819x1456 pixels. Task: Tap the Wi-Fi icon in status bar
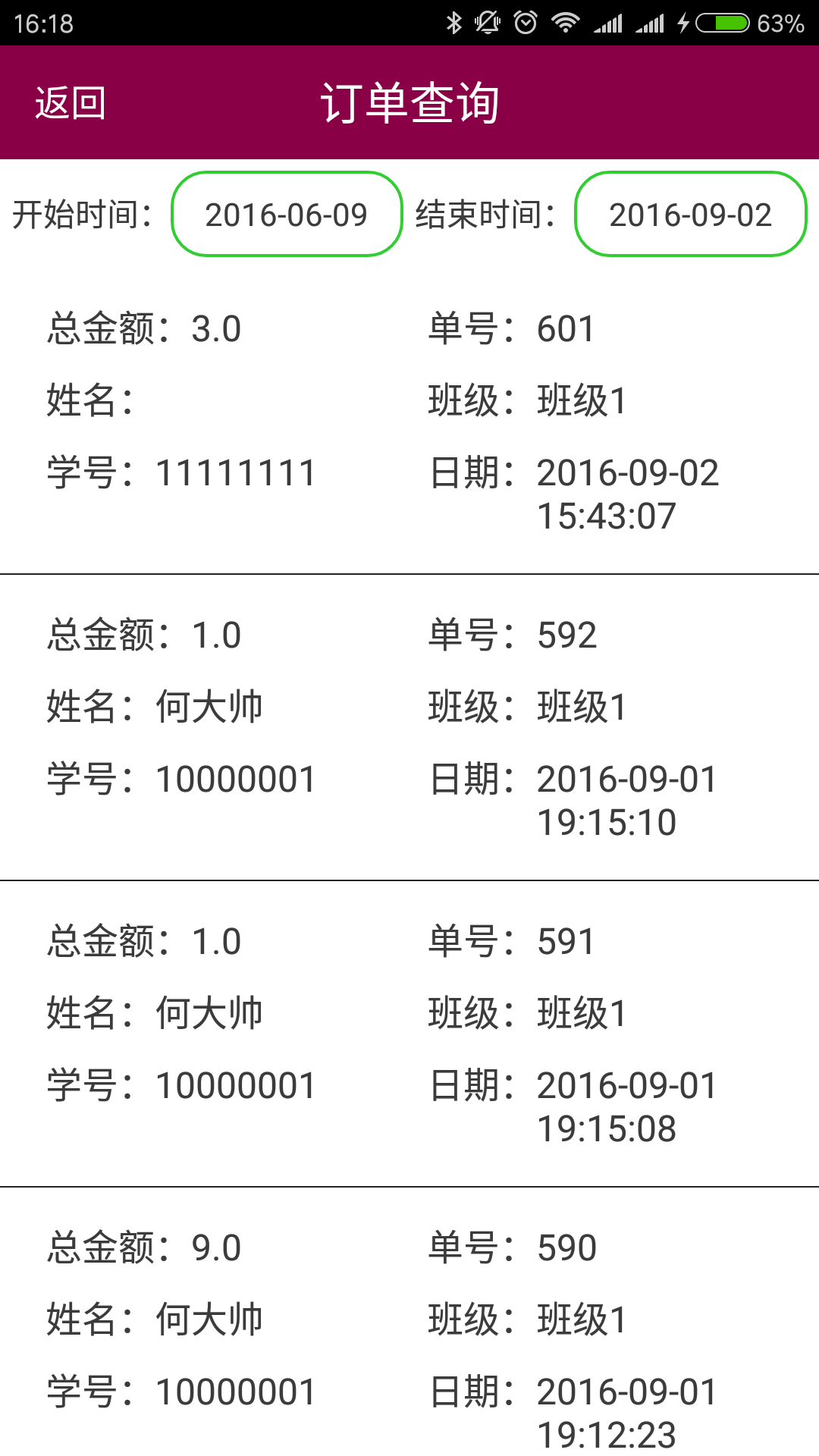565,23
